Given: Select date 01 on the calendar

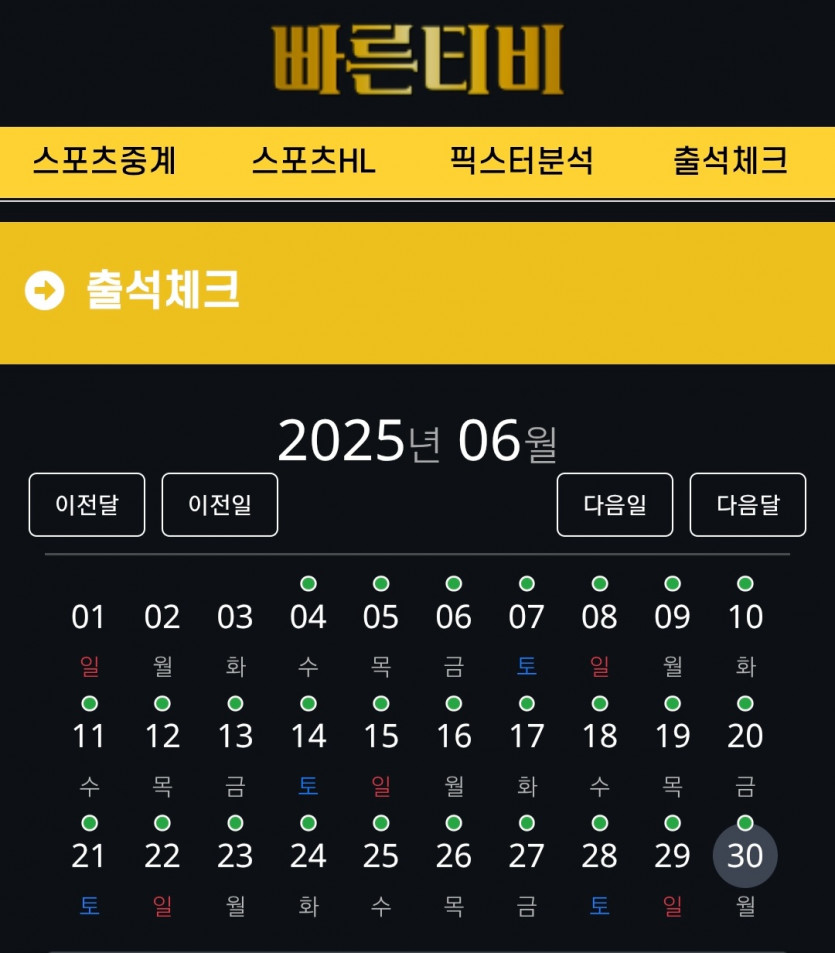Looking at the screenshot, I should [x=89, y=617].
